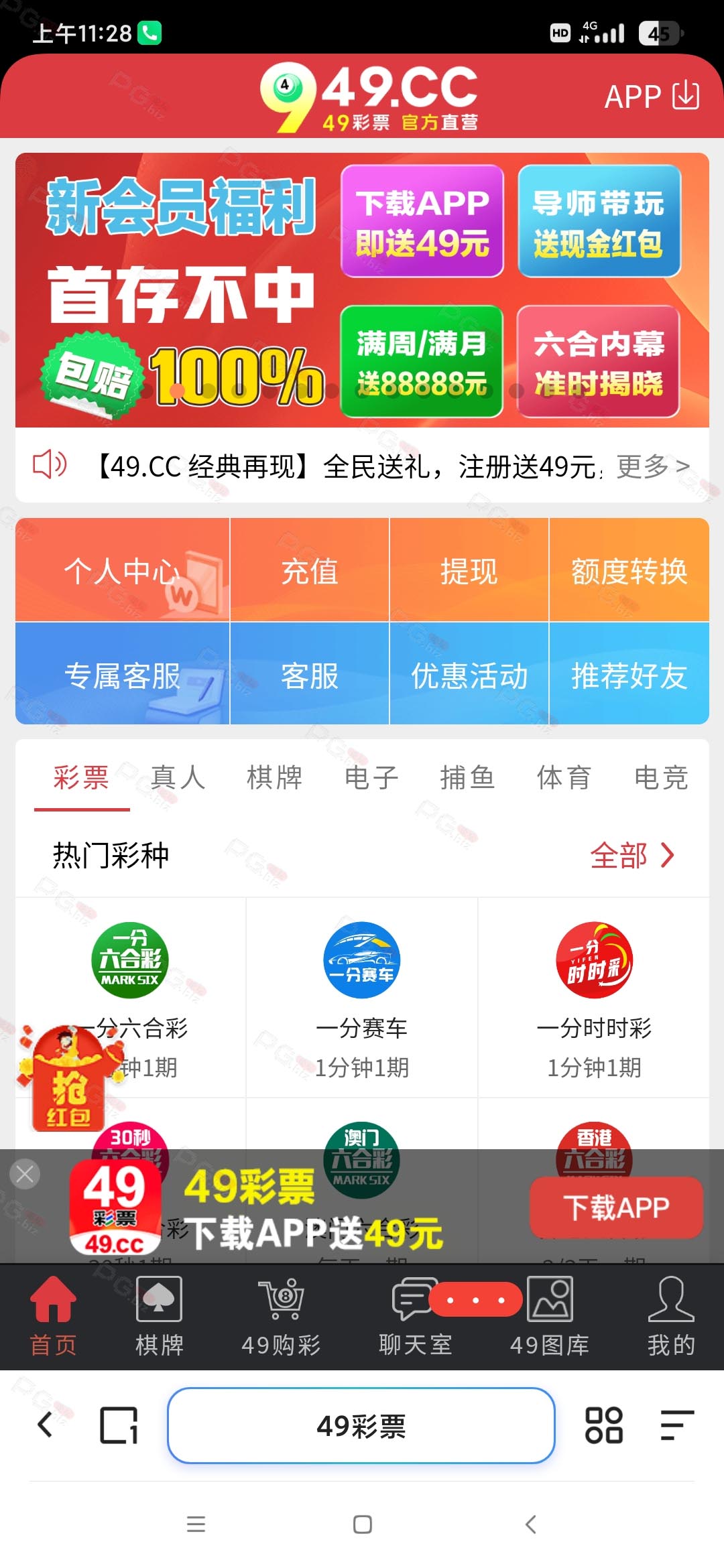View 优惠活动 promotions
The width and height of the screenshot is (724, 1568).
[x=469, y=674]
